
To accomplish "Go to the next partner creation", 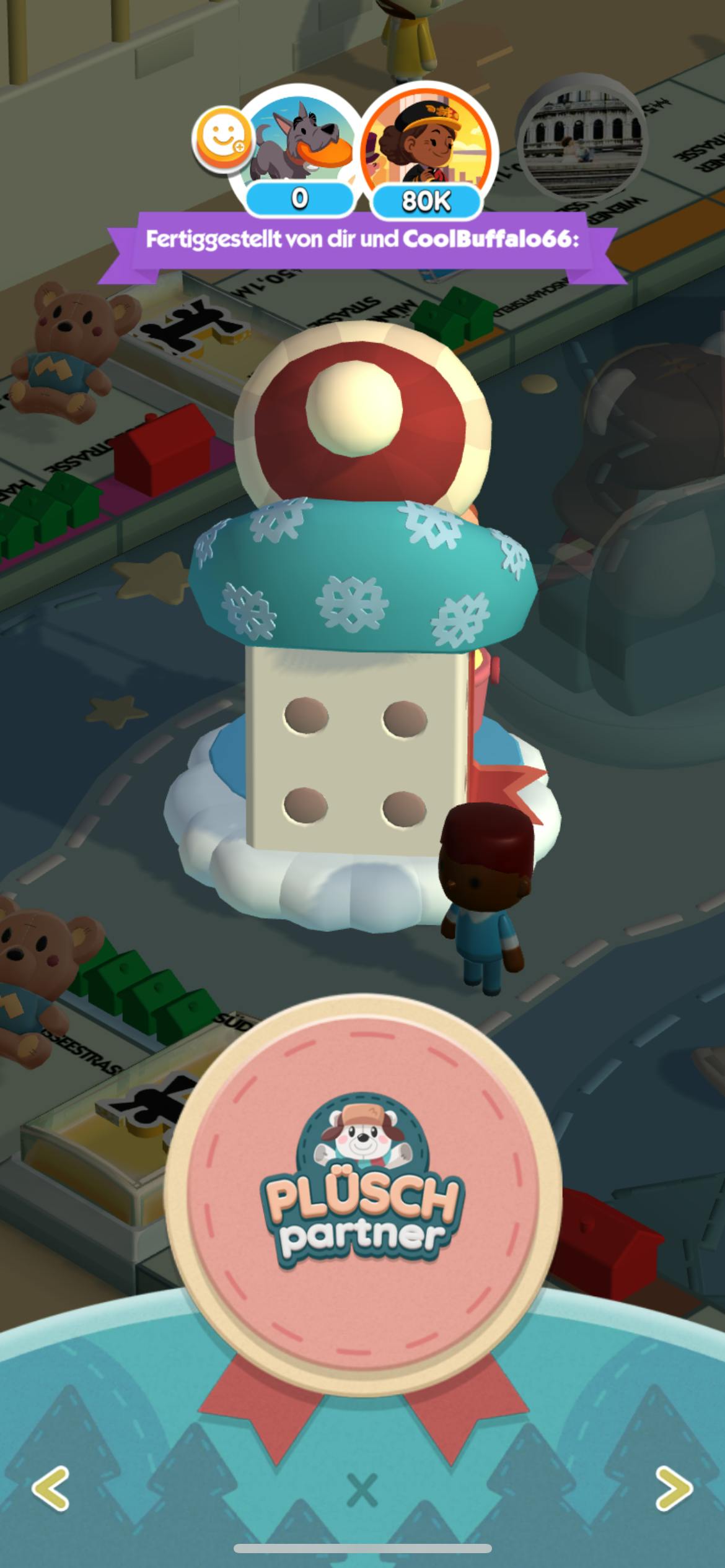I will point(674,1487).
